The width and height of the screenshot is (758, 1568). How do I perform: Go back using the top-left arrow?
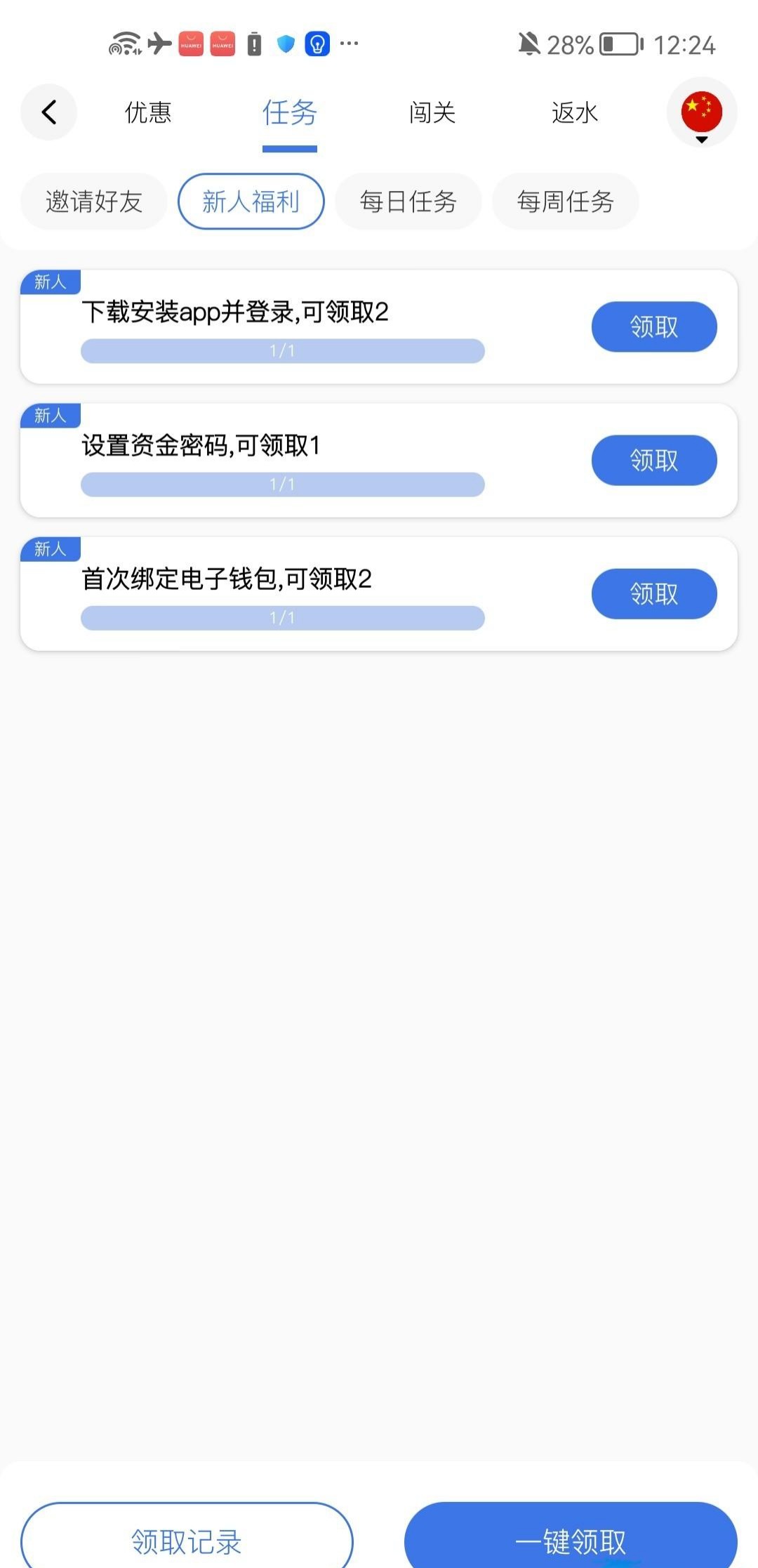pos(48,112)
